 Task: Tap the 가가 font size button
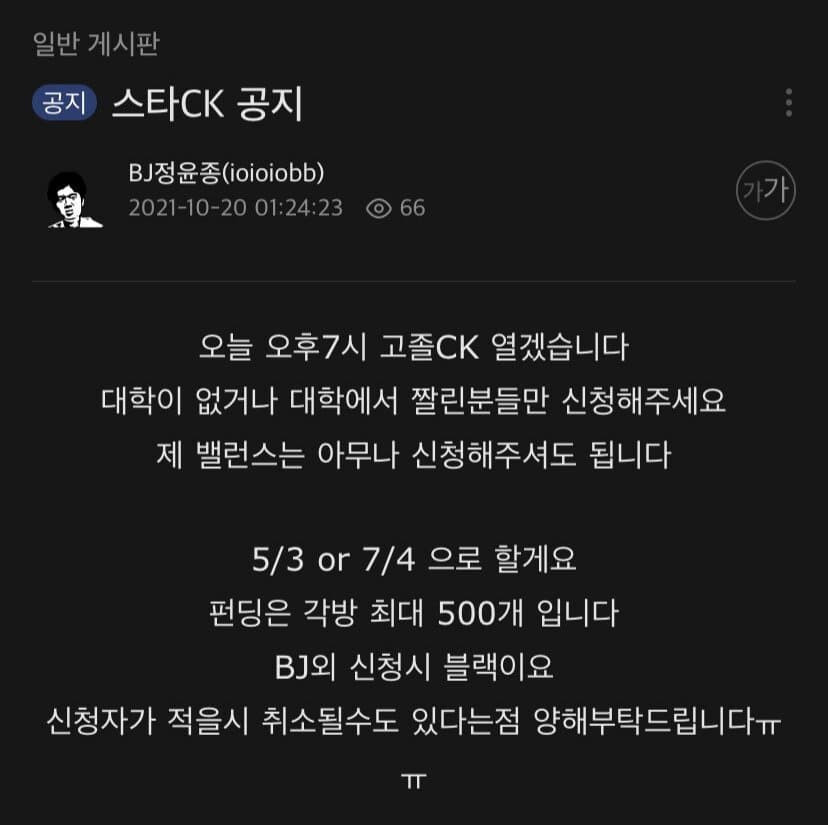coord(765,189)
